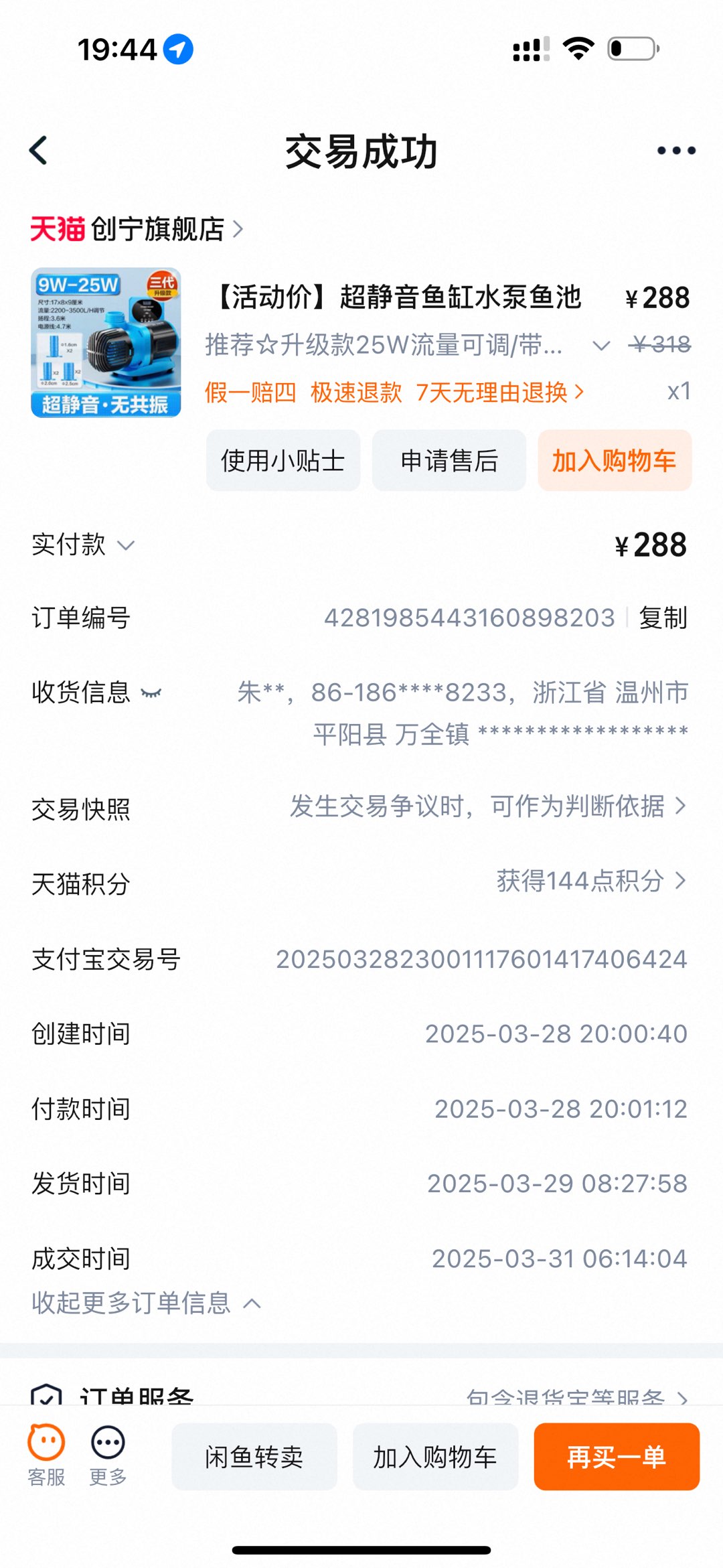Image resolution: width=723 pixels, height=1568 pixels.
Task: Add item to cart via orange 加入购物车
Action: pyautogui.click(x=615, y=461)
